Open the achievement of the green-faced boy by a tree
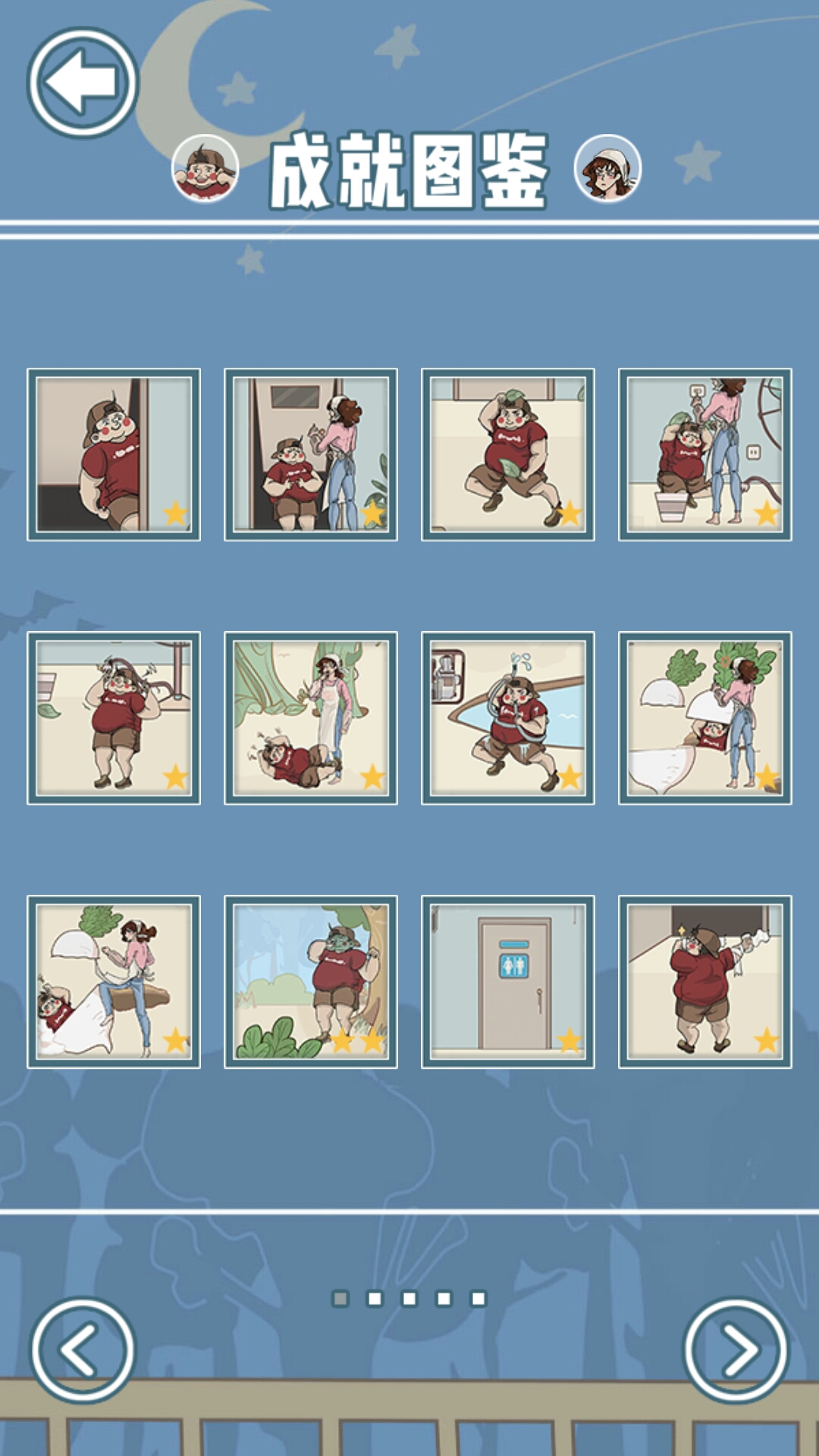This screenshot has height=1456, width=819. (x=311, y=981)
